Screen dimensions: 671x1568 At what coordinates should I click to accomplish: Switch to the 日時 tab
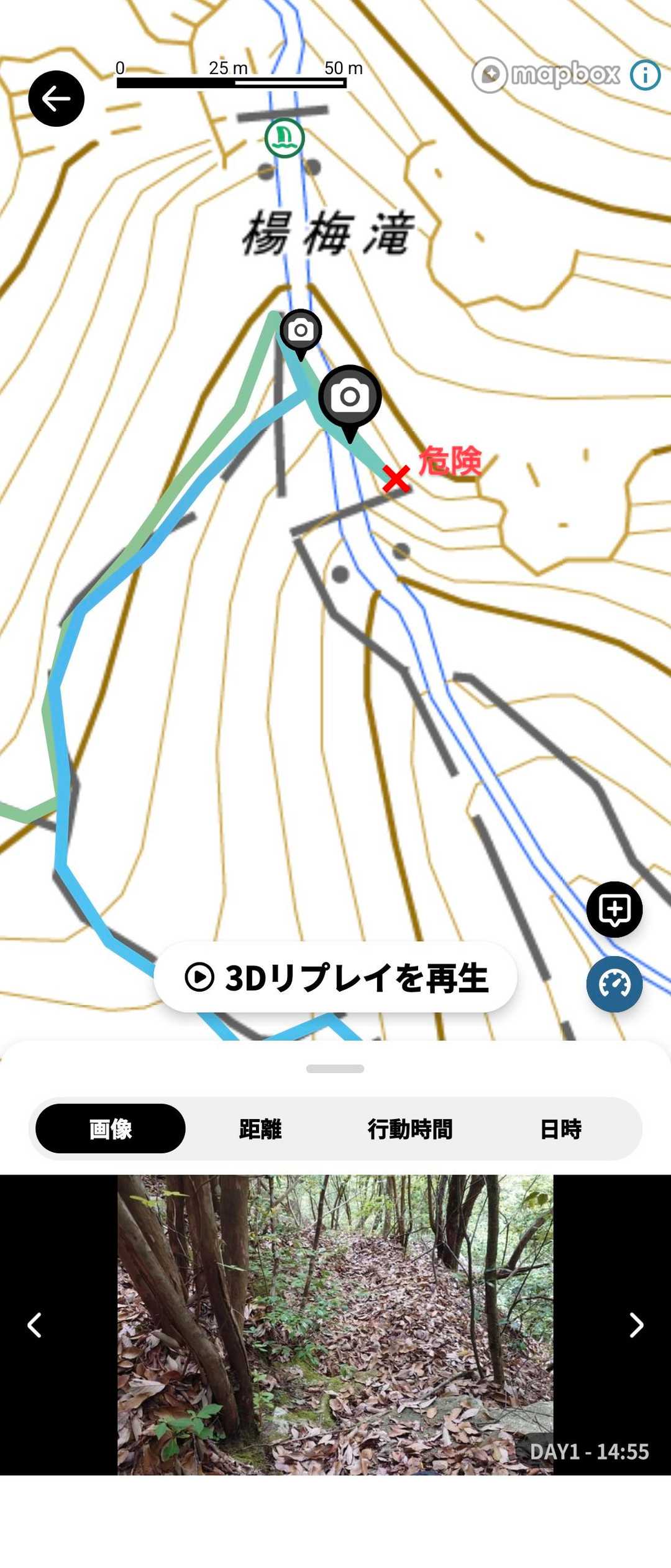560,1128
